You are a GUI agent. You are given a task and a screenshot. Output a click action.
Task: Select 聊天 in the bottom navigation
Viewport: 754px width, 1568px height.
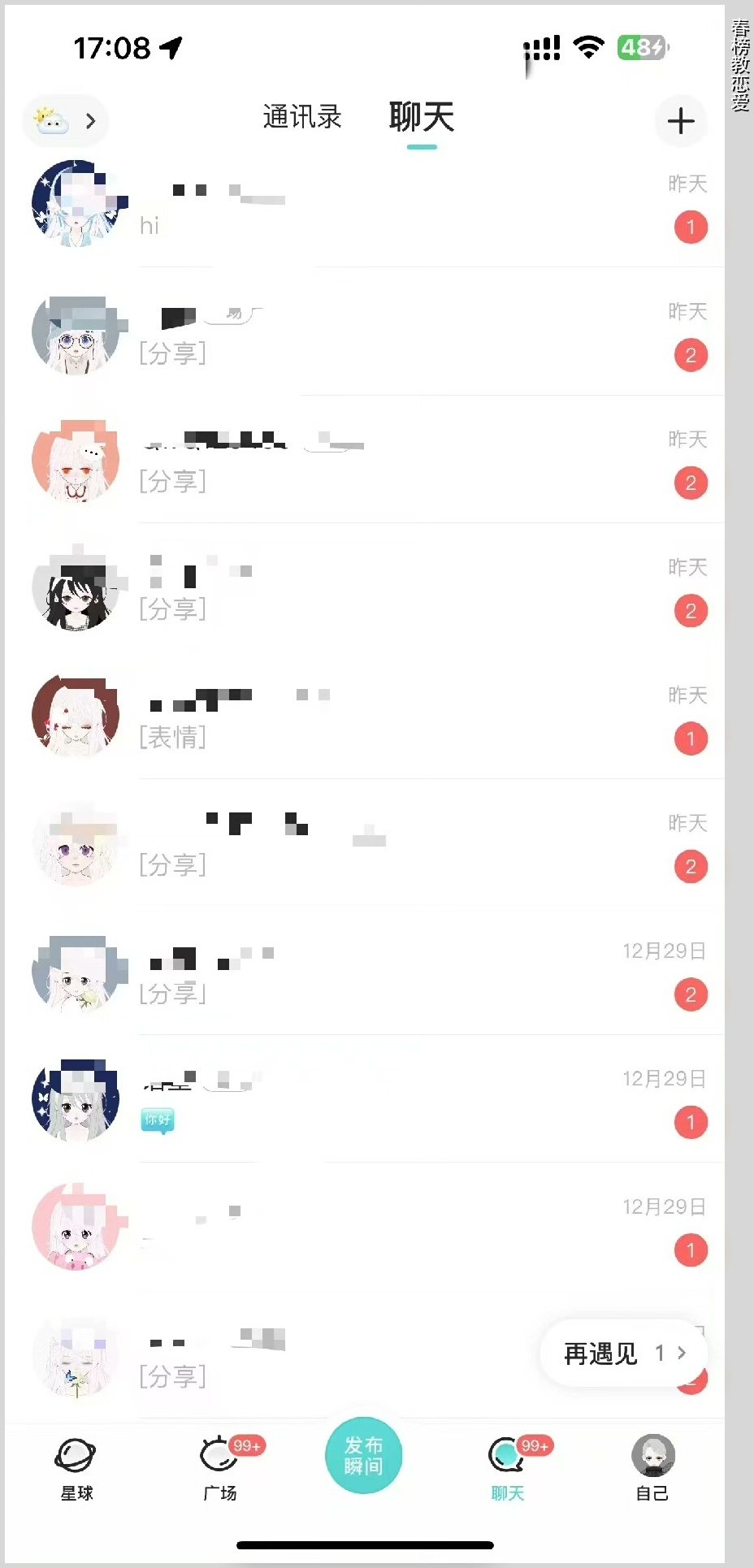click(x=508, y=1467)
